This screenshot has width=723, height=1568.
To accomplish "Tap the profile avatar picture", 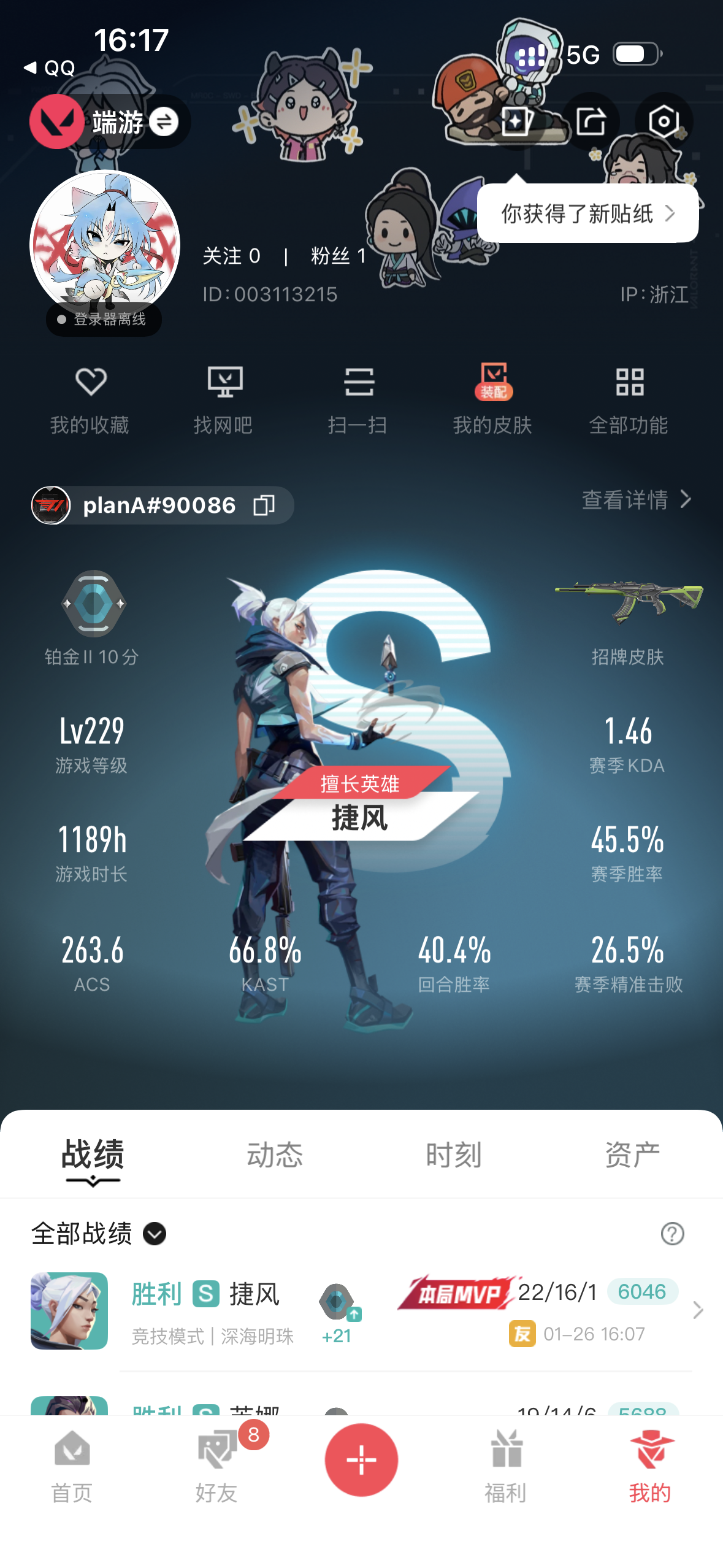I will [105, 245].
